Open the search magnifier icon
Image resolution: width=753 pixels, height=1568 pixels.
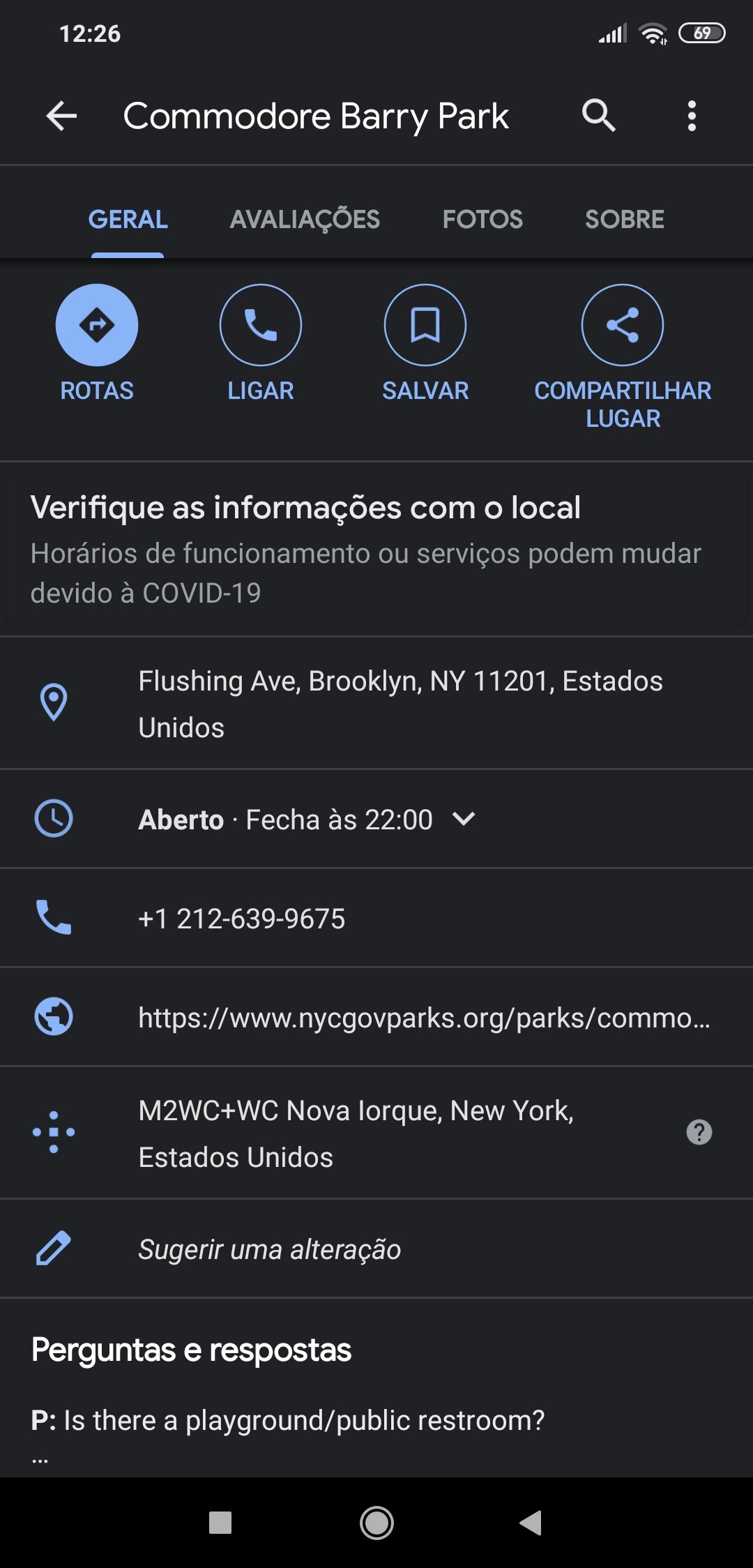click(x=598, y=116)
